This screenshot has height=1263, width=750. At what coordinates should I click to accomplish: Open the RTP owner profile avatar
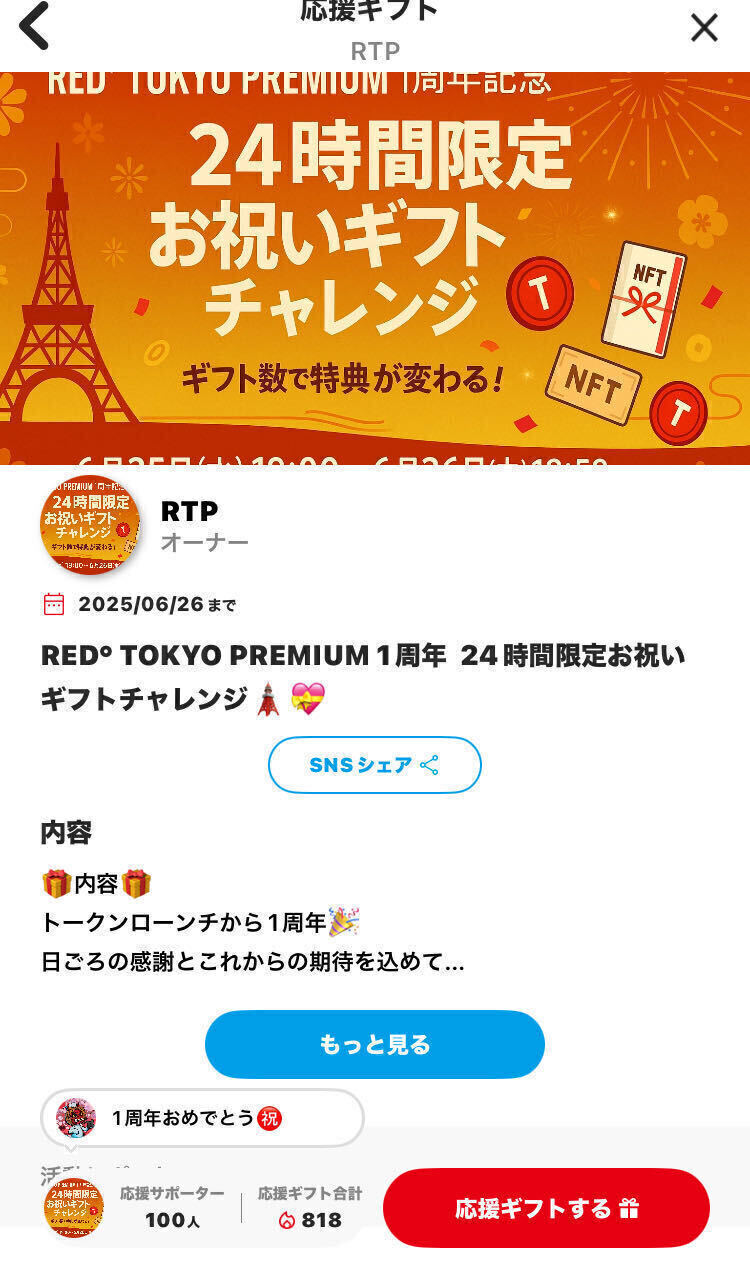coord(89,525)
